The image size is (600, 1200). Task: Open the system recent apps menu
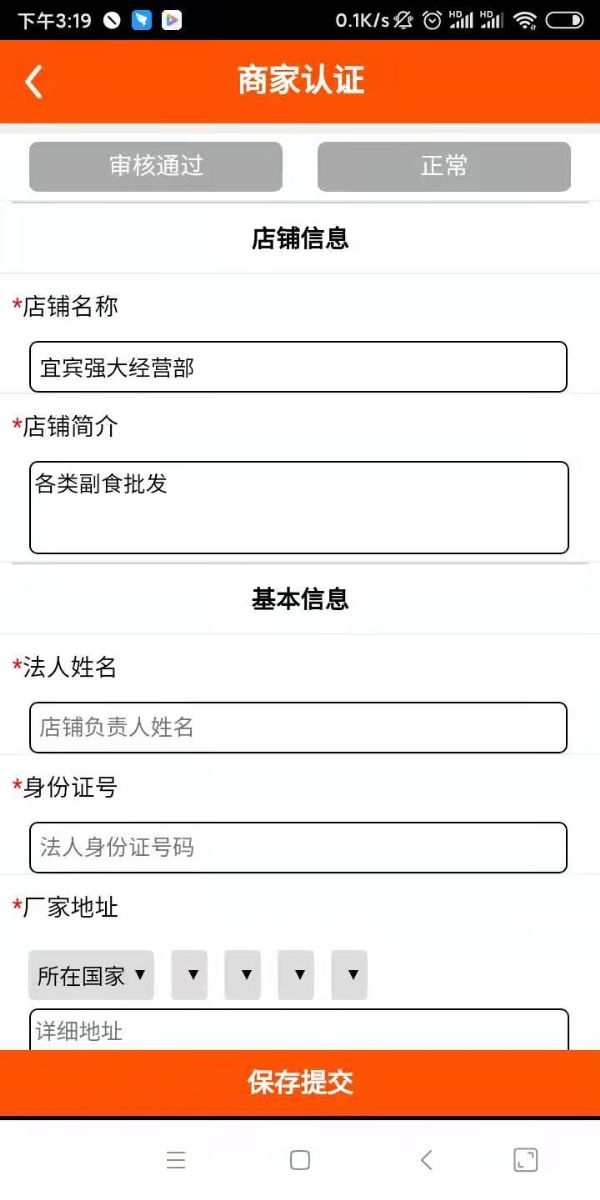click(x=176, y=1160)
